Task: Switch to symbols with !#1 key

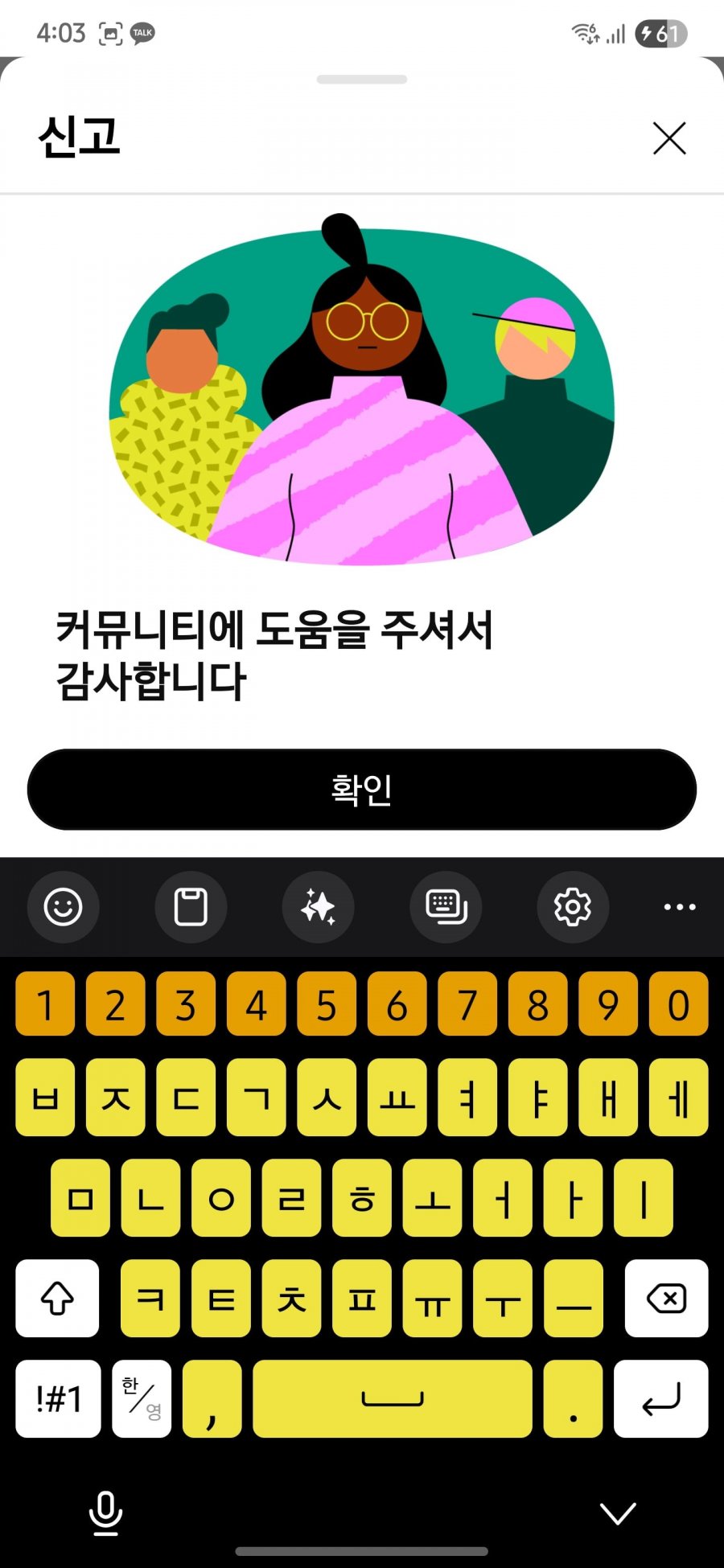Action: click(58, 1398)
